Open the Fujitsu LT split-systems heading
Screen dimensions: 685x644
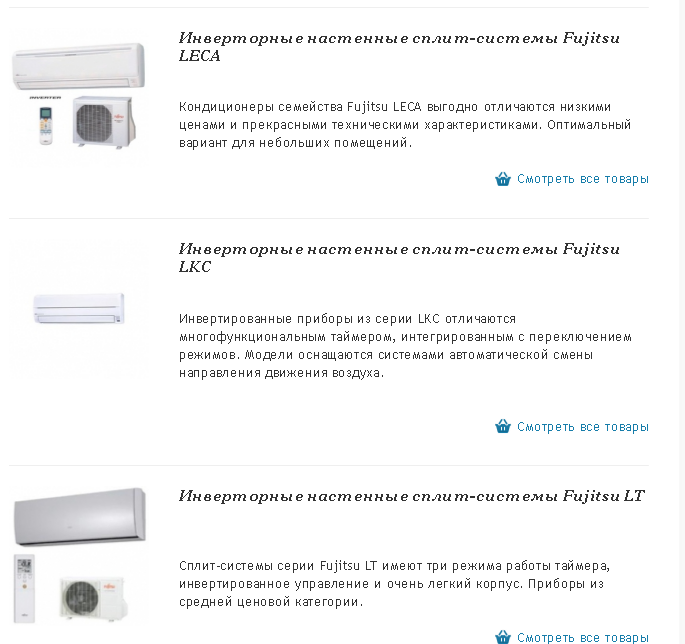(411, 496)
